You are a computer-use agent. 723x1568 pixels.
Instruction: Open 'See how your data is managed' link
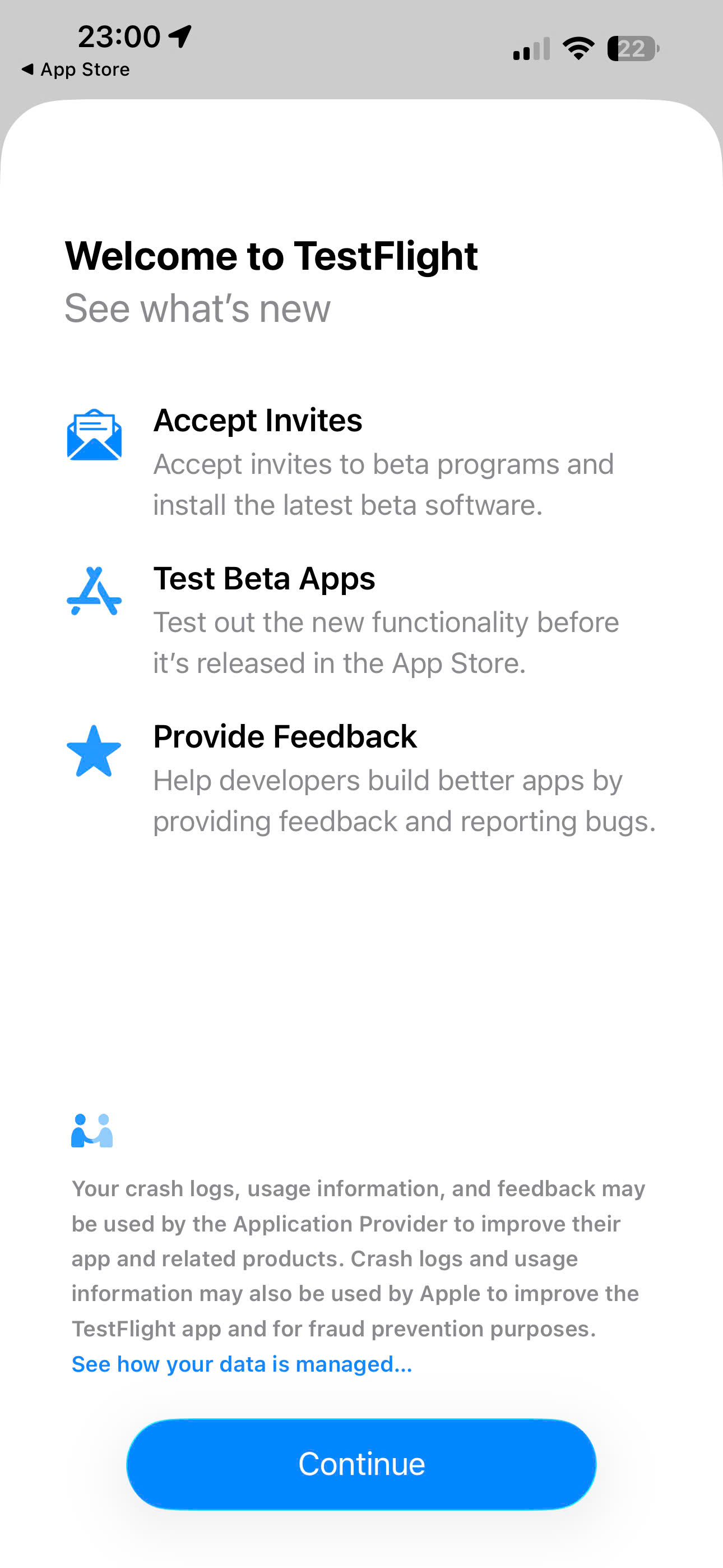click(x=242, y=1364)
